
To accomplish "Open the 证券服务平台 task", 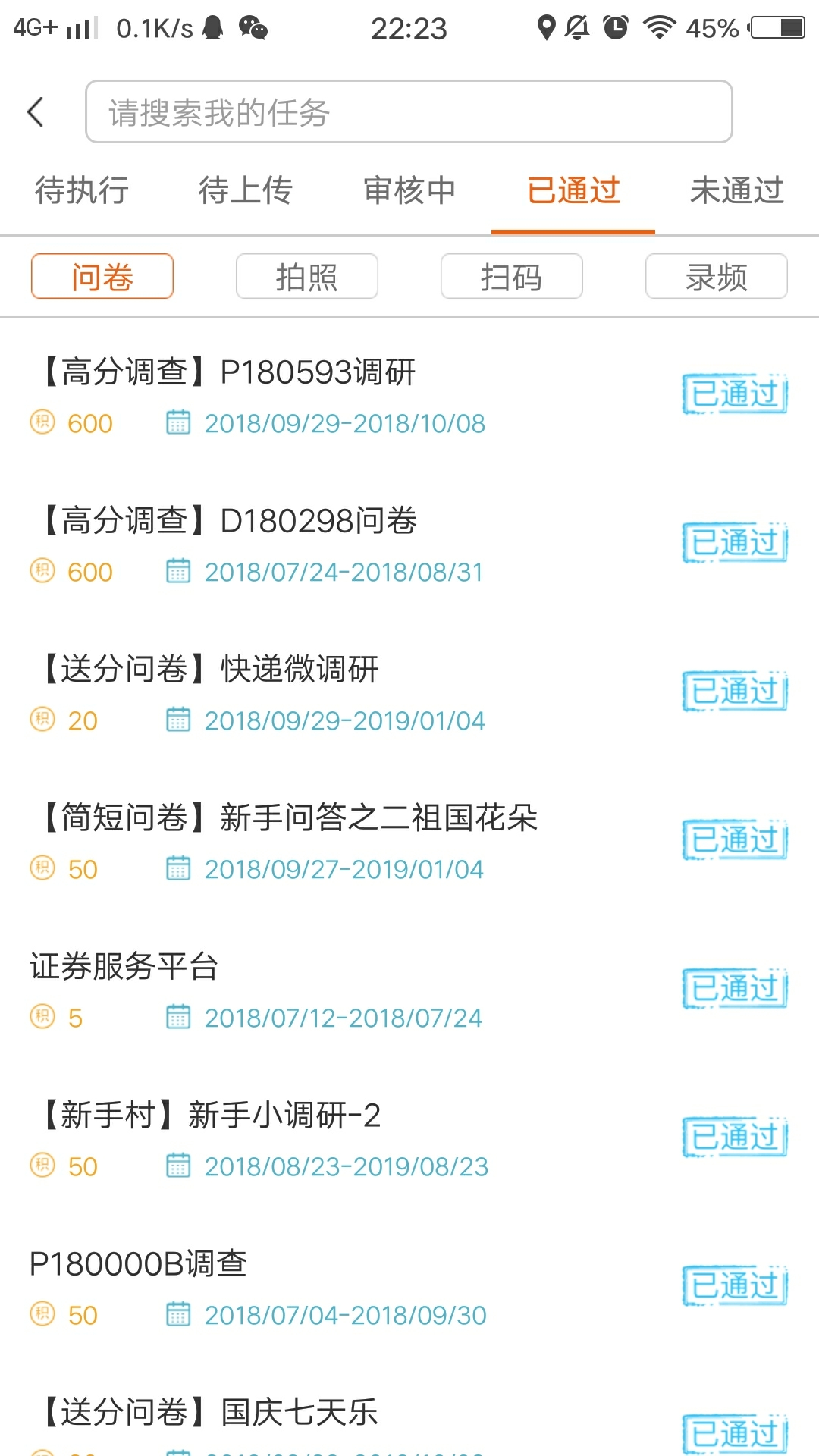I will (x=409, y=990).
